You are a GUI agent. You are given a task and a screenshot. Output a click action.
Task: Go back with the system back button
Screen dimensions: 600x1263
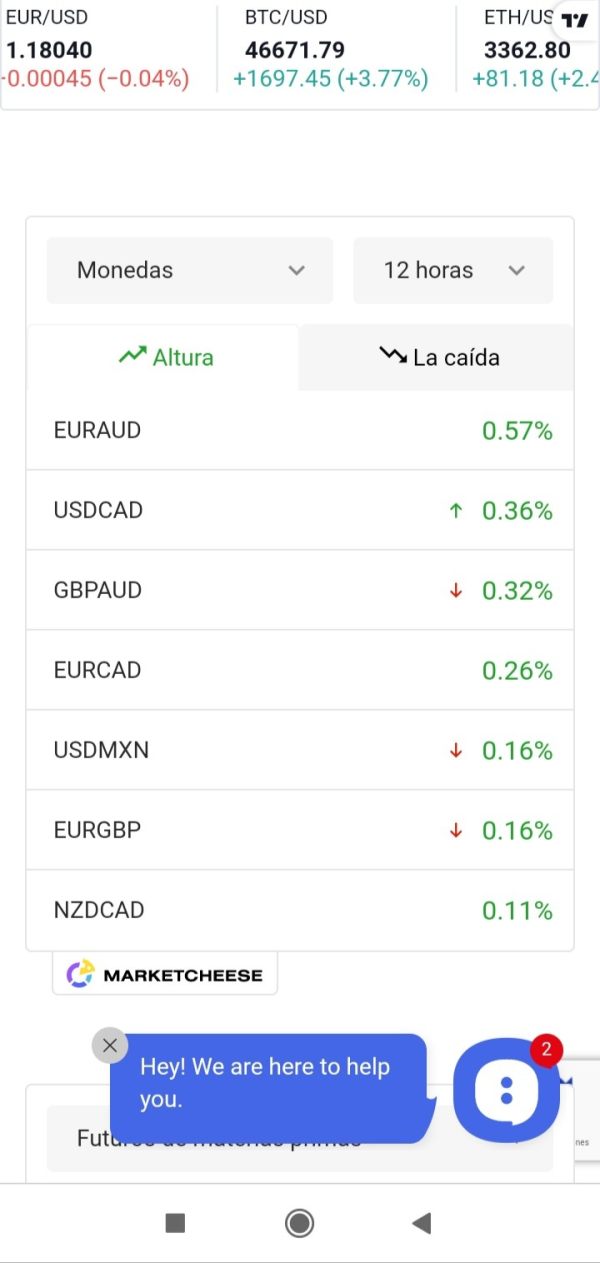click(x=422, y=1223)
